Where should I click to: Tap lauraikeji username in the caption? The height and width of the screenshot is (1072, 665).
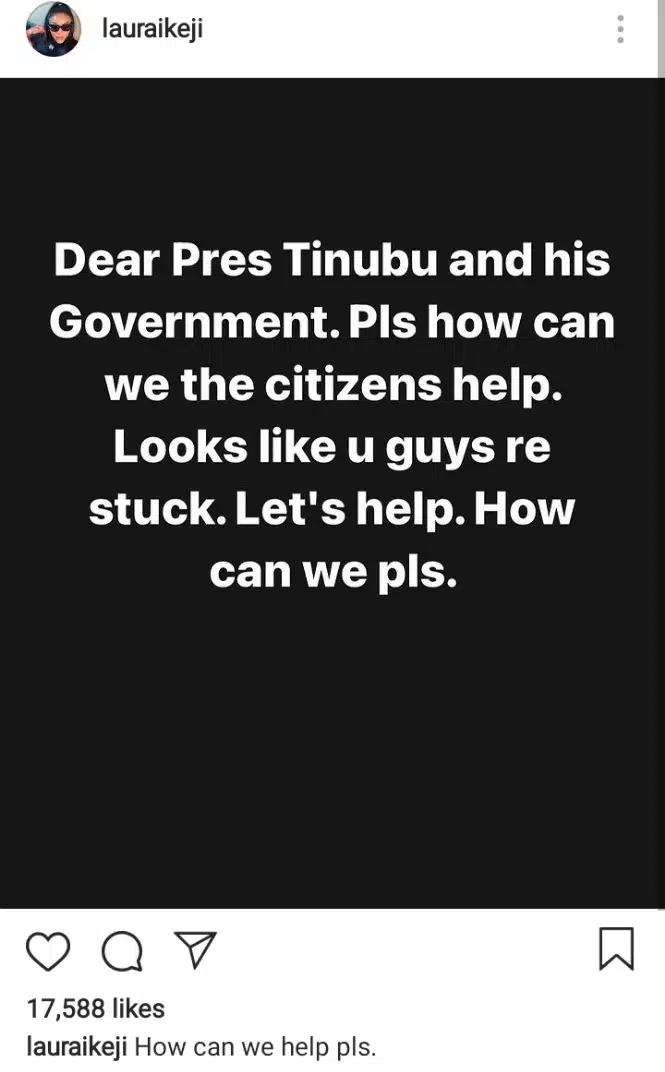(x=76, y=1048)
